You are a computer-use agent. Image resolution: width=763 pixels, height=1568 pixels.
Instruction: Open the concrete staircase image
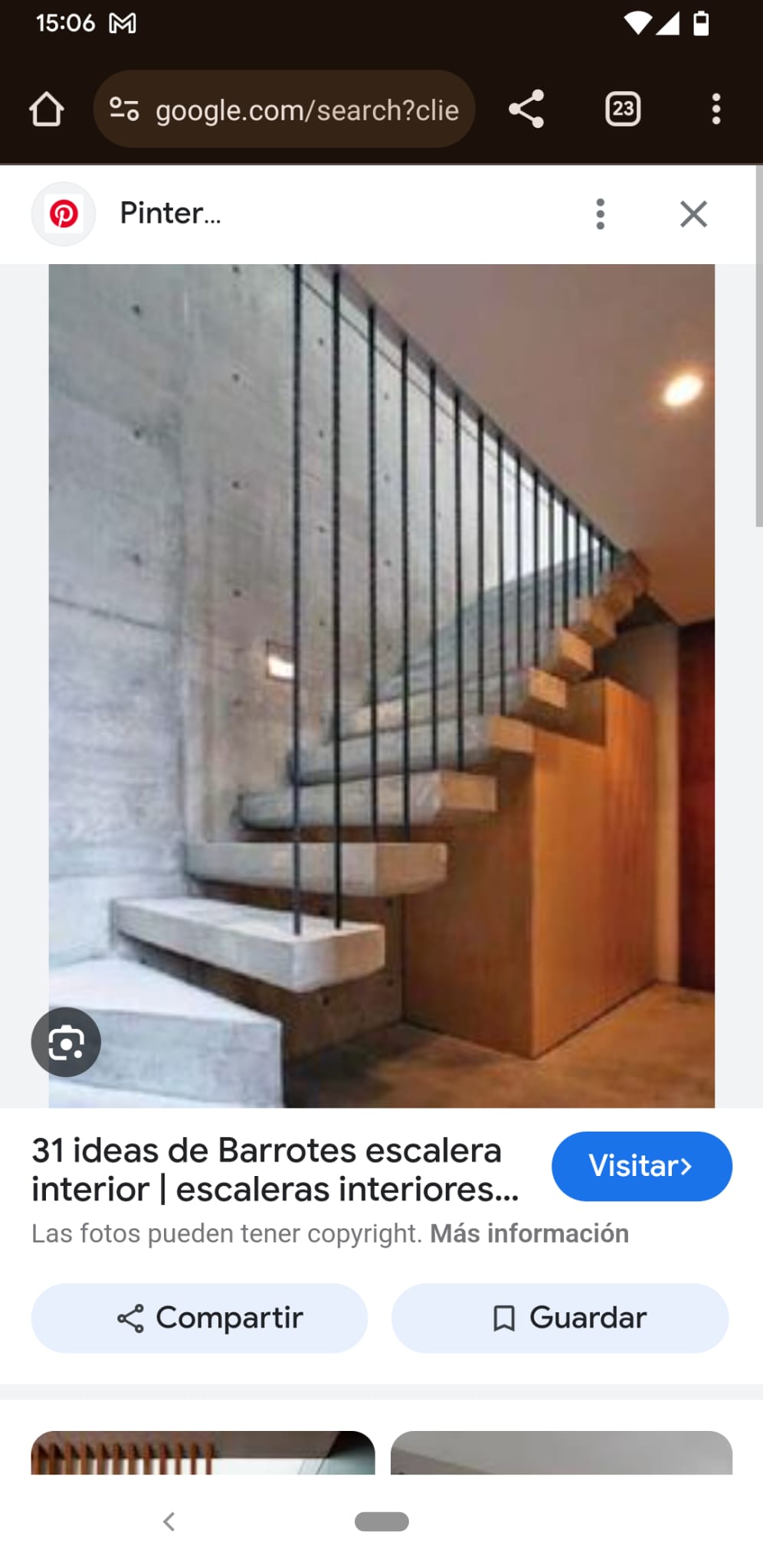(381, 686)
